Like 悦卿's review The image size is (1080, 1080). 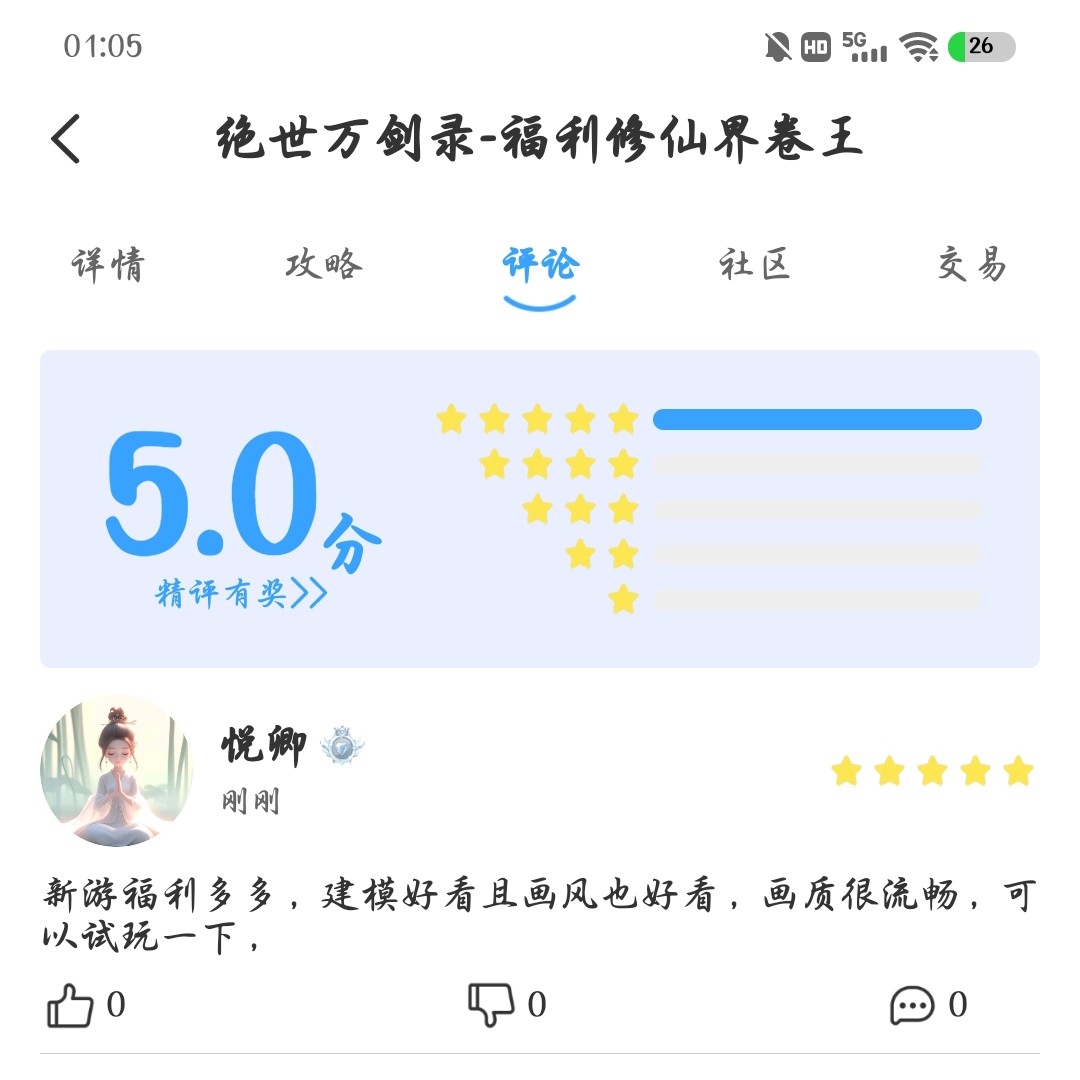[x=71, y=1005]
